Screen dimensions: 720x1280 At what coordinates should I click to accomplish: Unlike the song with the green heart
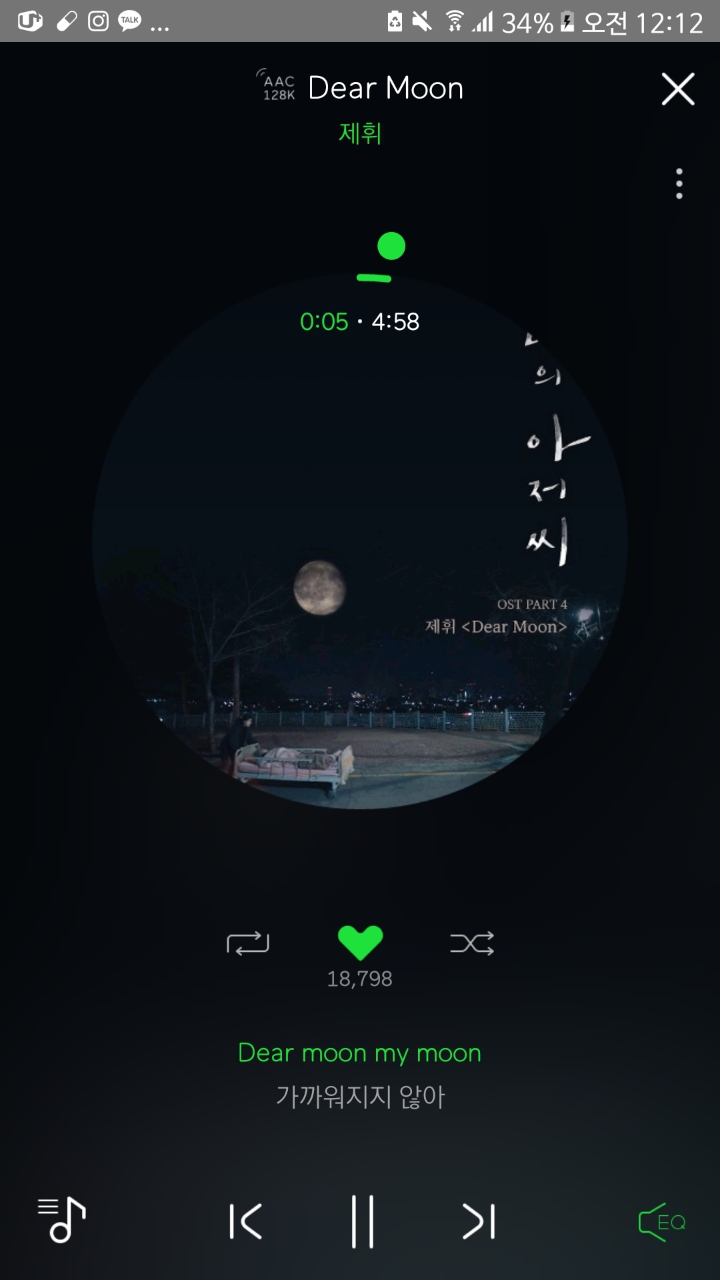[x=360, y=942]
